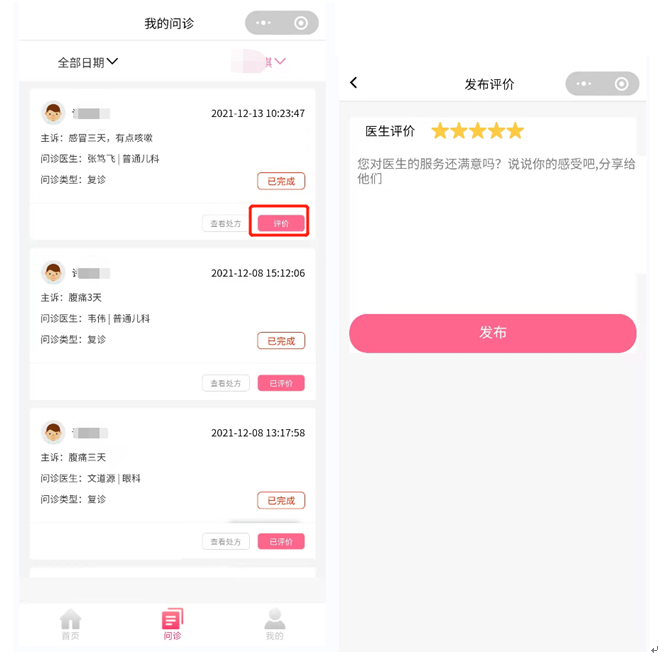Open the 我的 tab
Screen dimensions: 666x658
(274, 625)
